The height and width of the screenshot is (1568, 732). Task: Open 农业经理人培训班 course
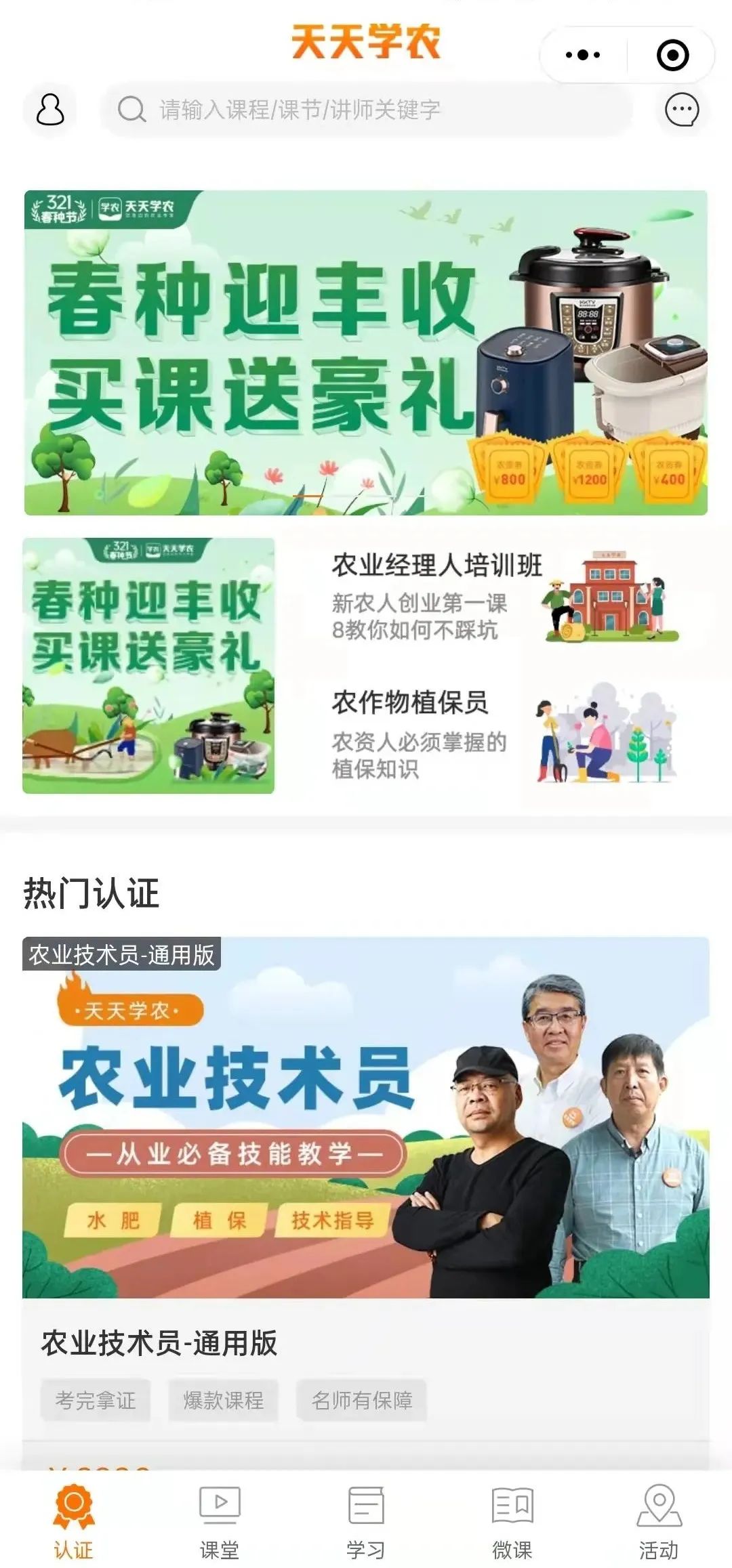point(502,597)
